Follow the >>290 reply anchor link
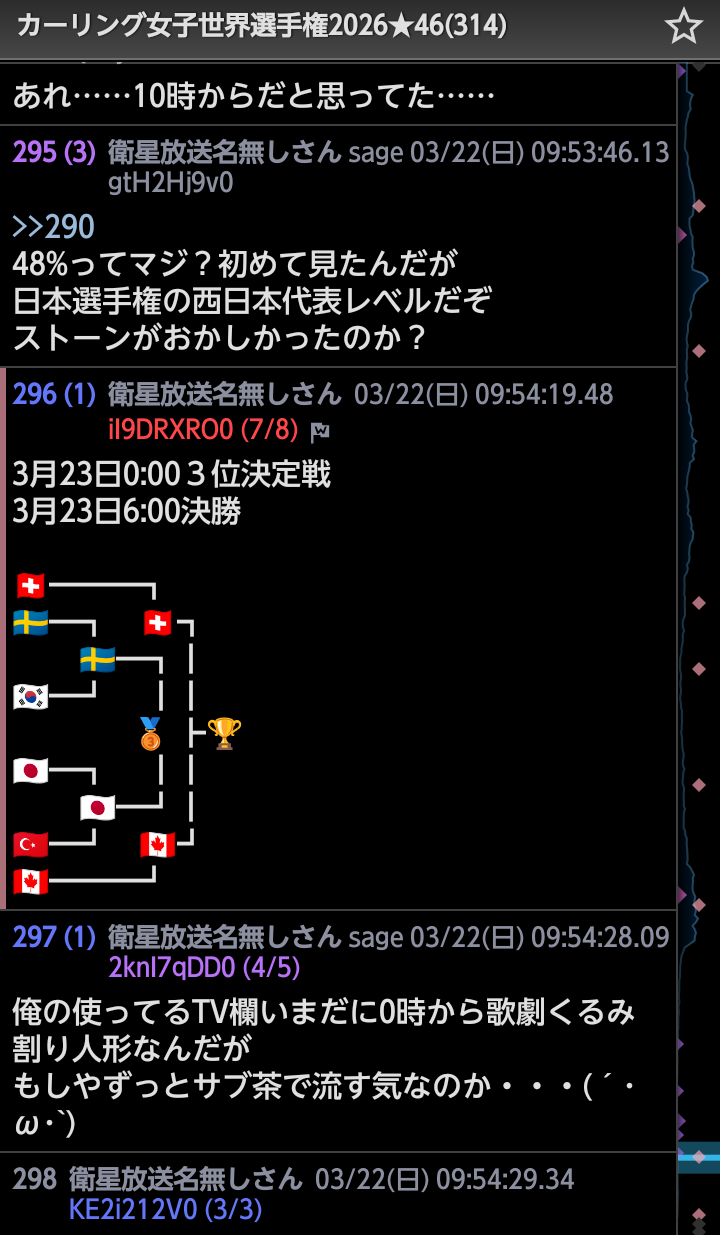720x1235 pixels. point(53,226)
